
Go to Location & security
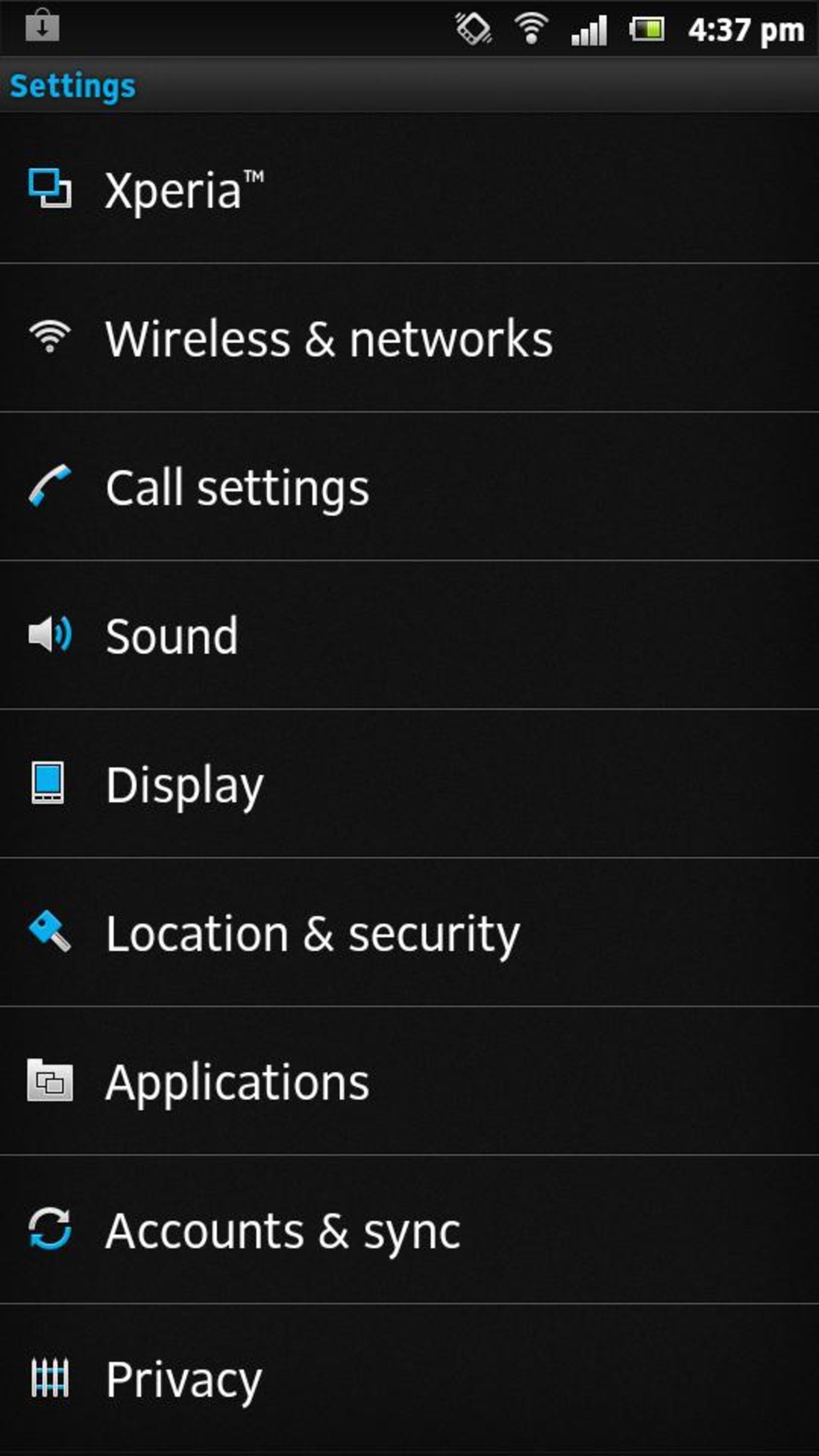pos(312,933)
